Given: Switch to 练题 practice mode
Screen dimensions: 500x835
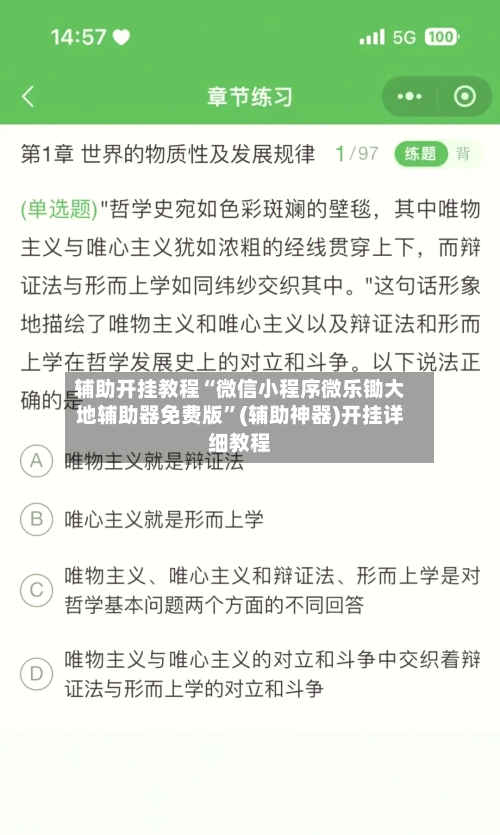Looking at the screenshot, I should 420,154.
